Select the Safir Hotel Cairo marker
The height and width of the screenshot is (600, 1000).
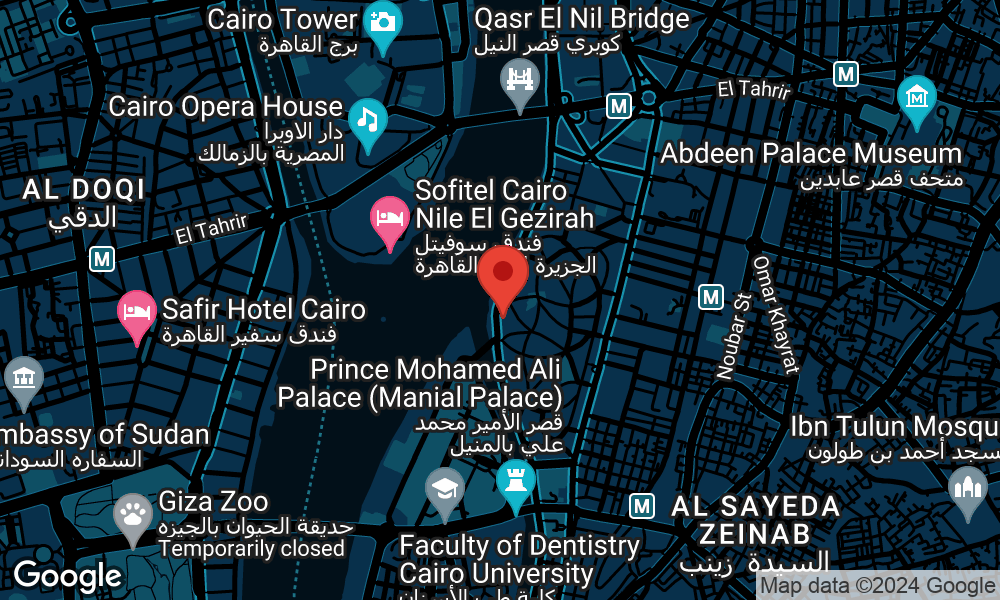click(x=137, y=313)
